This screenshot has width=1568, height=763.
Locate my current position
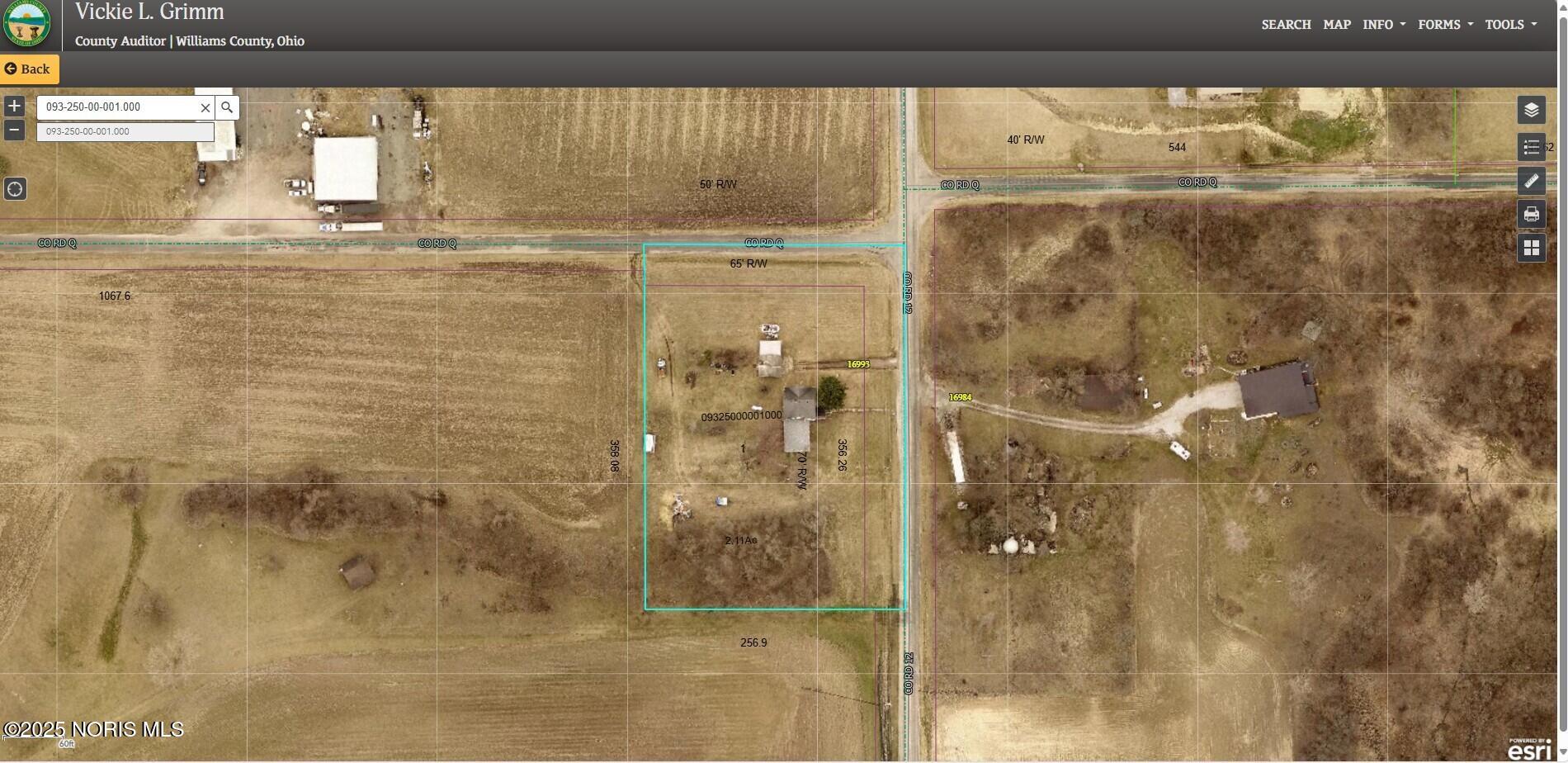pos(15,189)
